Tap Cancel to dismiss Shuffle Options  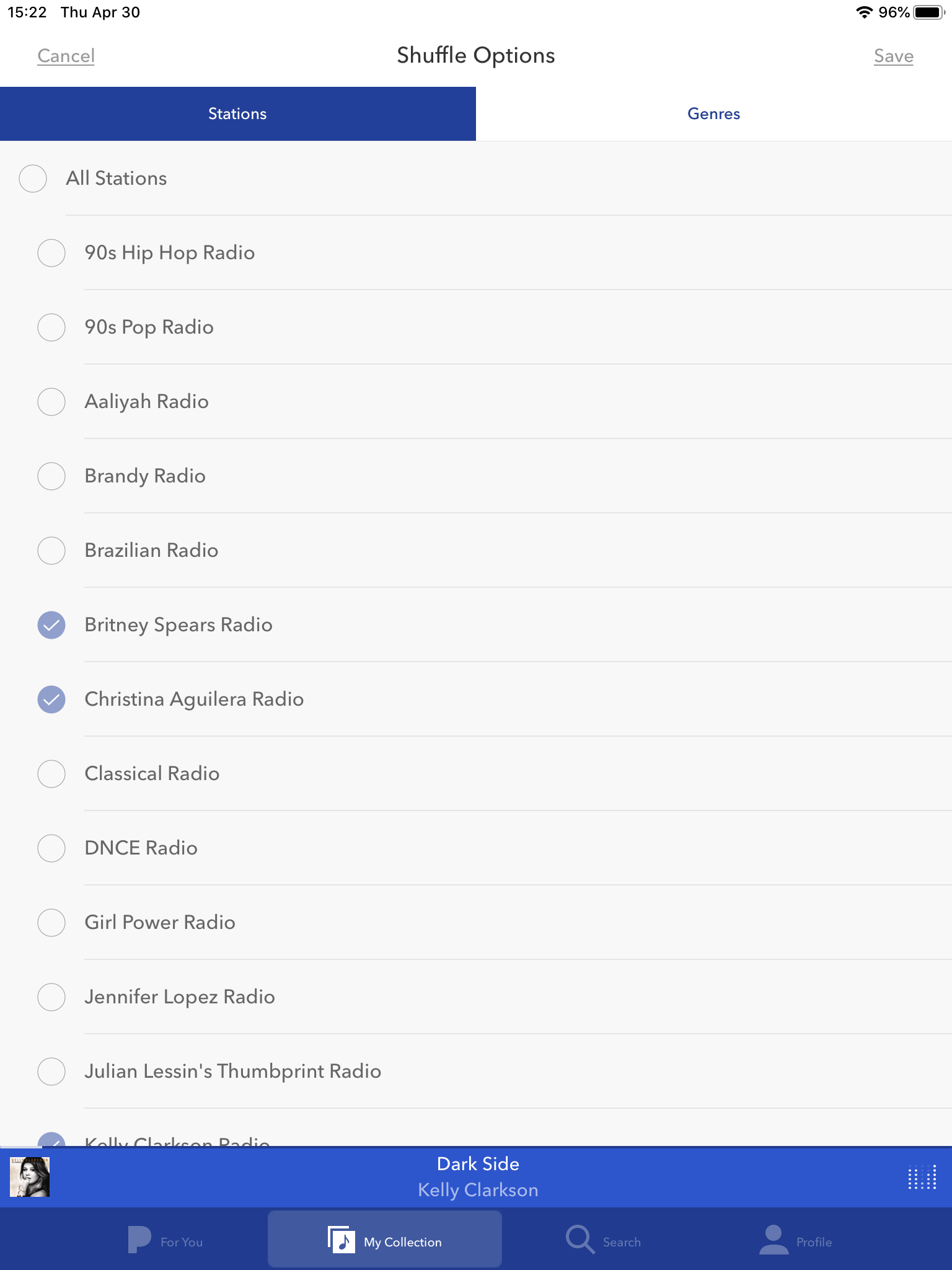click(66, 55)
